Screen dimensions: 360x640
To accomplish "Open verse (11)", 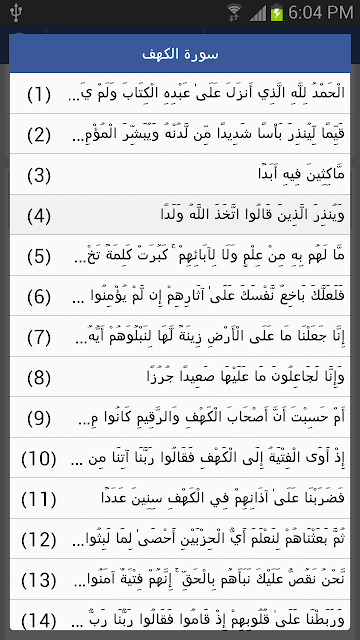I will click(x=180, y=498).
